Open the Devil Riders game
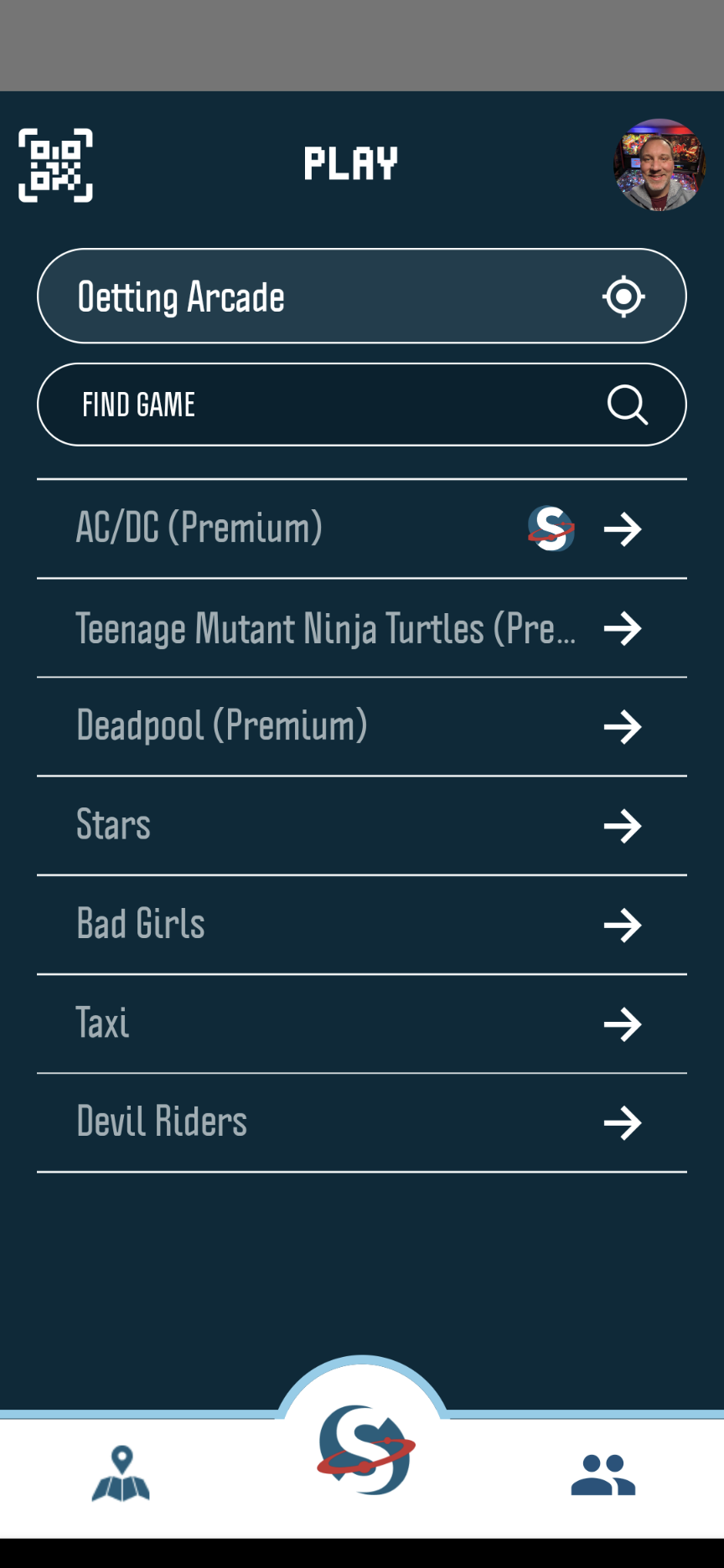Viewport: 724px width, 1568px height. 362,1122
